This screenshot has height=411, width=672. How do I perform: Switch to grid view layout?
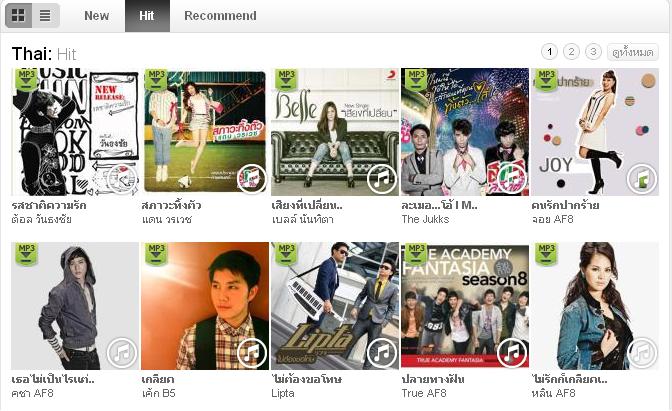click(x=20, y=15)
